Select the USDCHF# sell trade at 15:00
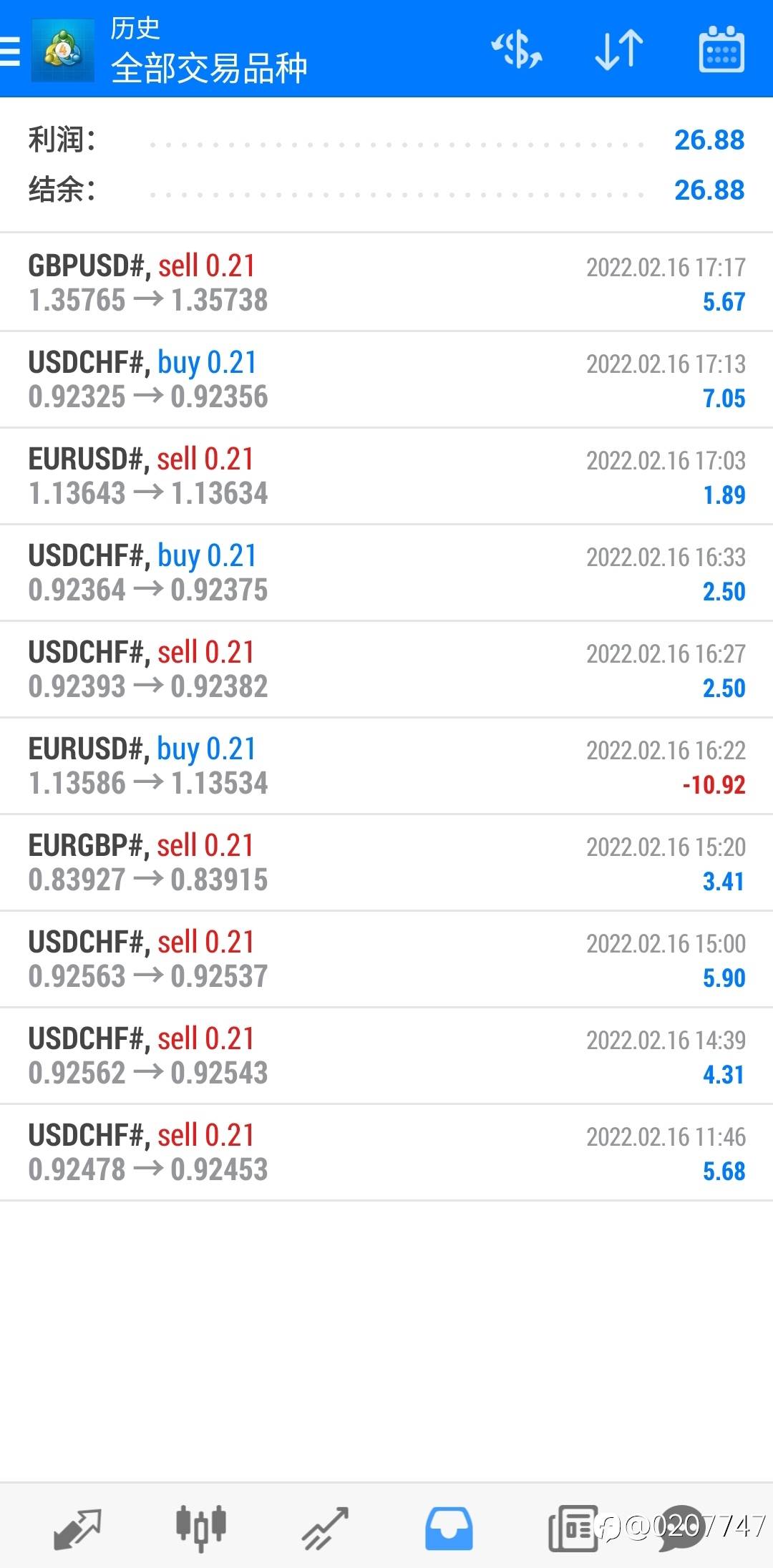This screenshot has width=773, height=1568. [386, 959]
